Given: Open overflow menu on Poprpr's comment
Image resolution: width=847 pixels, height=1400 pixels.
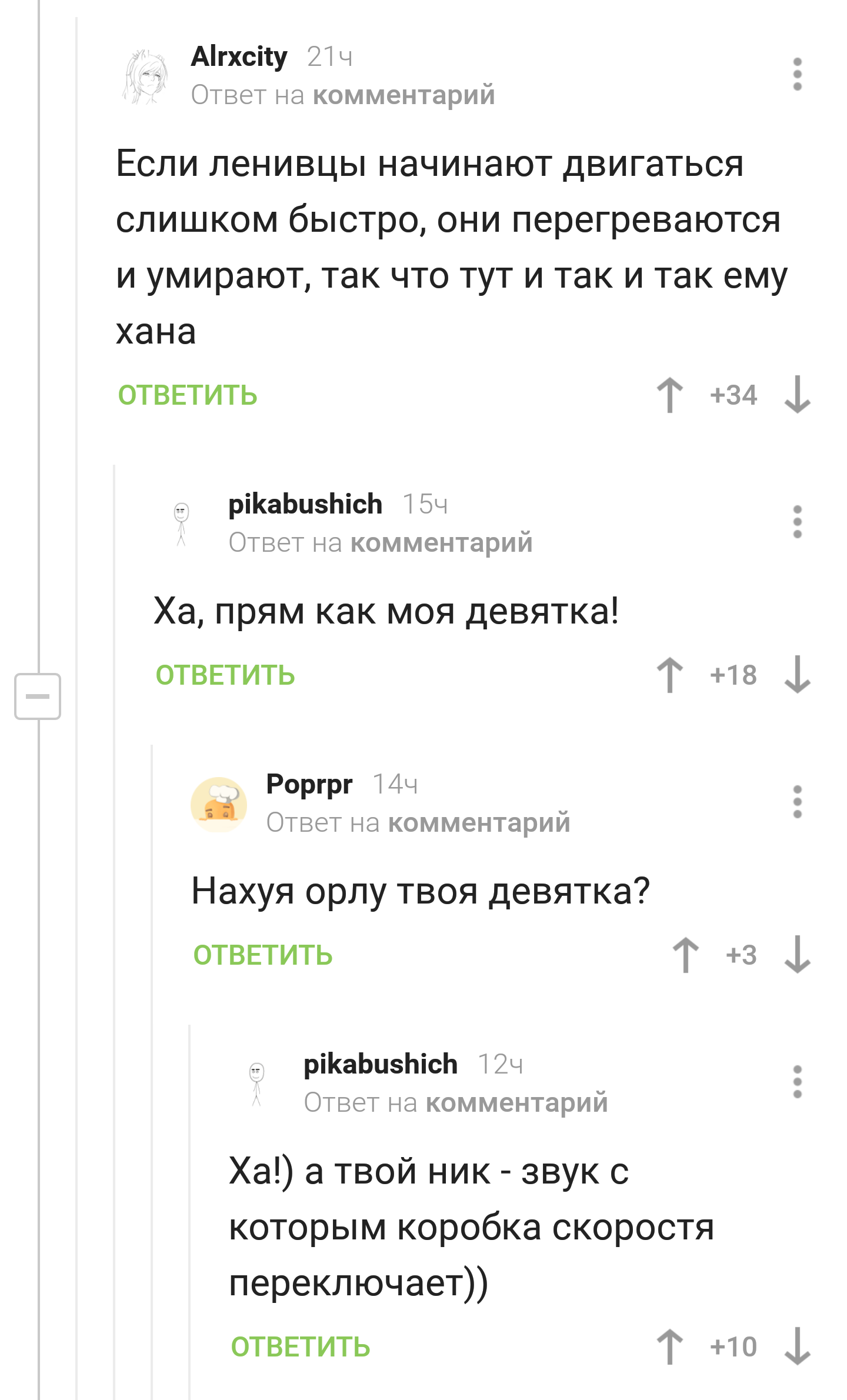Looking at the screenshot, I should pyautogui.click(x=797, y=802).
